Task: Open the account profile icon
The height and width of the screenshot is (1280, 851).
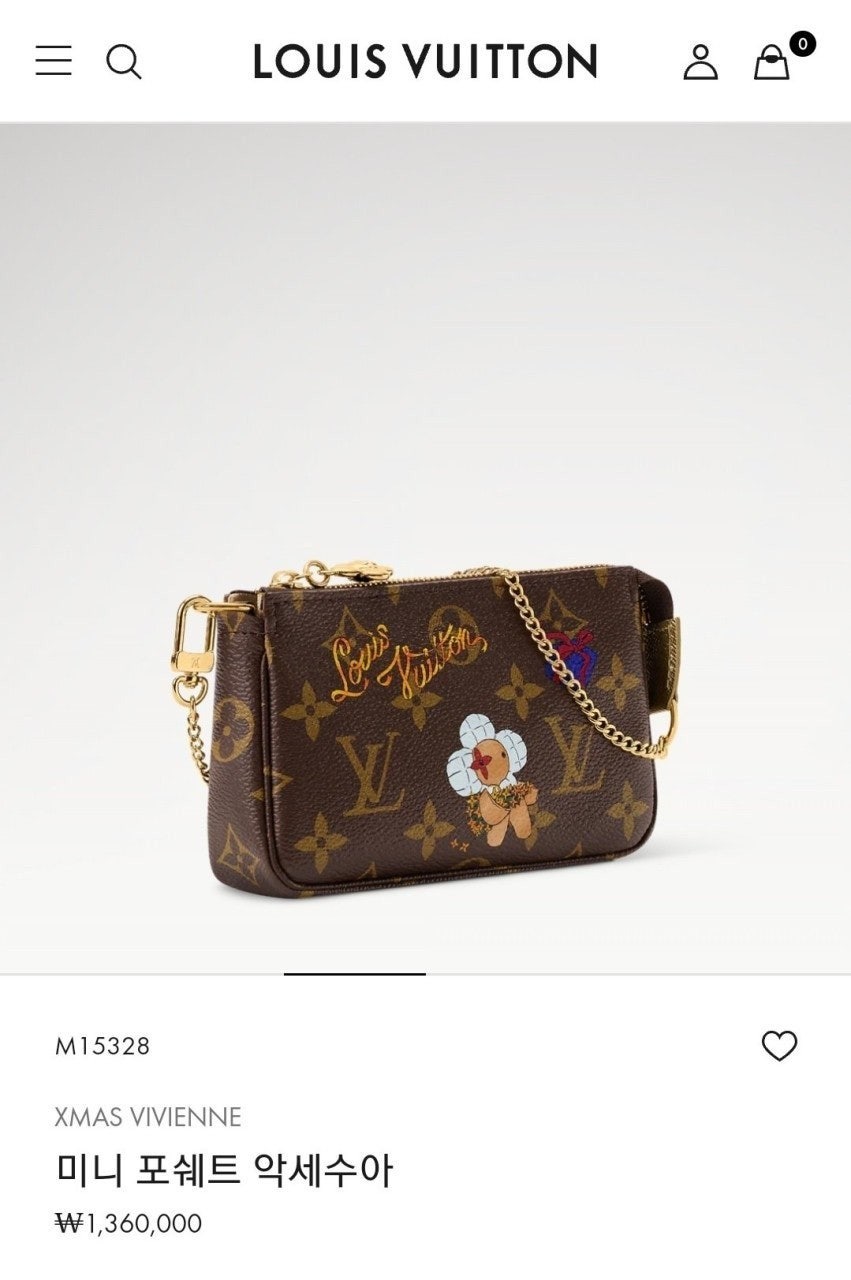Action: point(700,62)
